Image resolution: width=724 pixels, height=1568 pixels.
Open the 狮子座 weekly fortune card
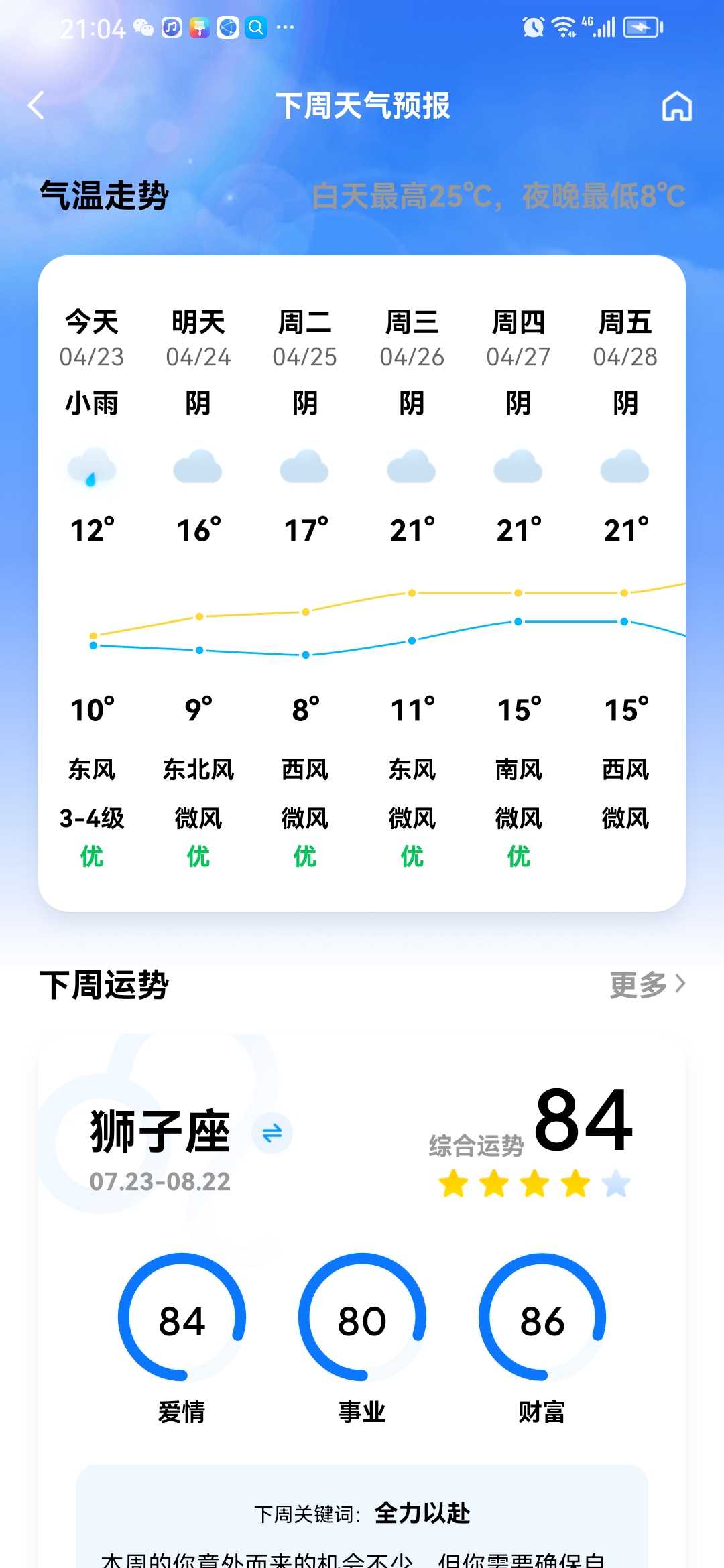362,1301
